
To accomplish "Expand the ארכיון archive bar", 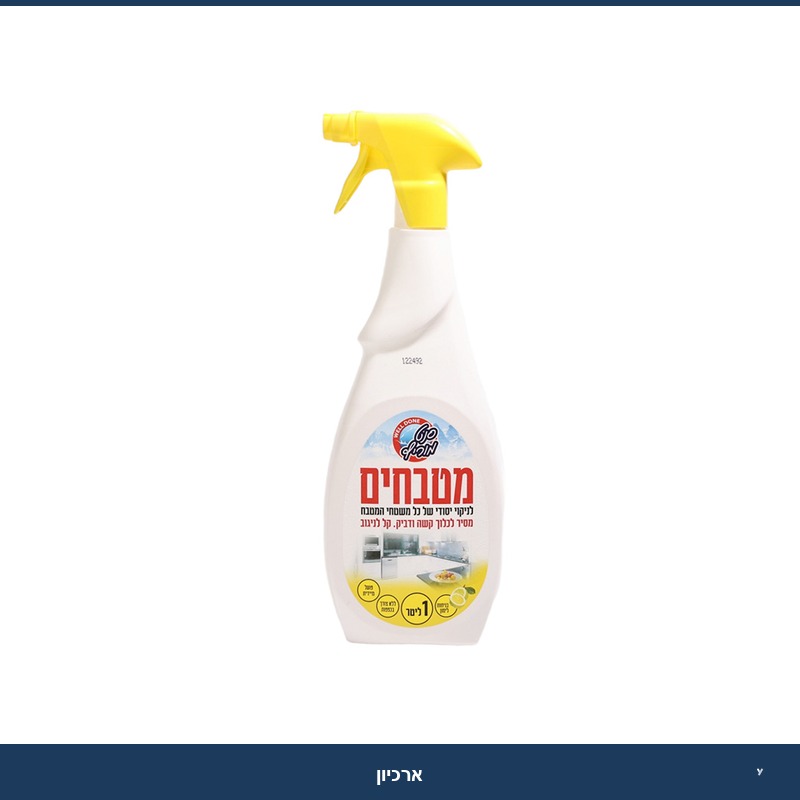I will coord(759,772).
